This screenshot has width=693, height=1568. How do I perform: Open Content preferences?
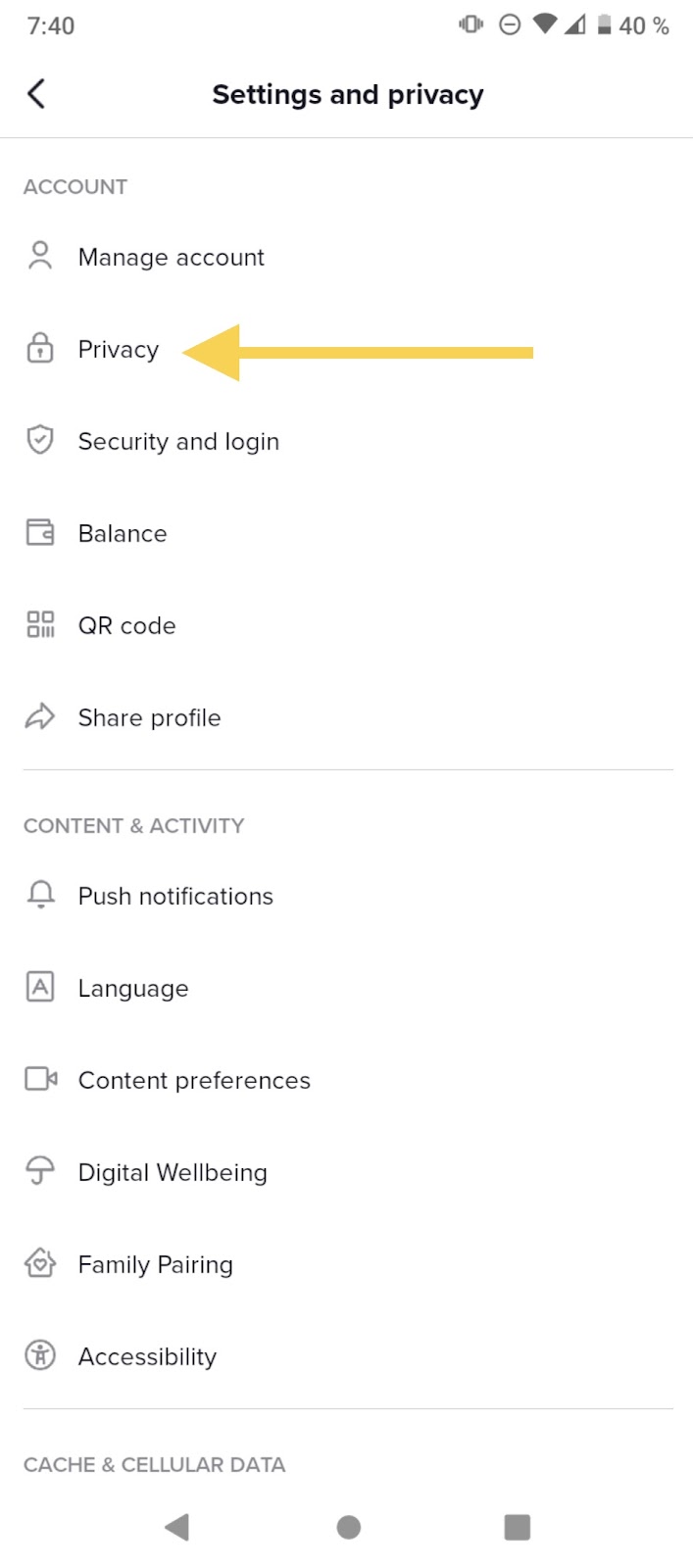[x=194, y=1081]
